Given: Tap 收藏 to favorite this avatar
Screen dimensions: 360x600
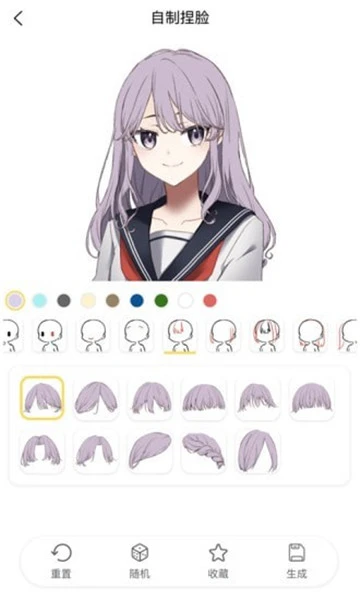Looking at the screenshot, I should (218, 561).
